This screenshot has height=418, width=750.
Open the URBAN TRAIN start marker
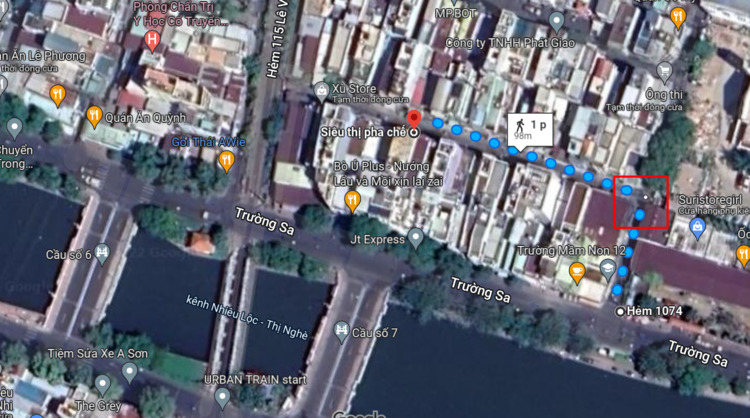(x=223, y=397)
